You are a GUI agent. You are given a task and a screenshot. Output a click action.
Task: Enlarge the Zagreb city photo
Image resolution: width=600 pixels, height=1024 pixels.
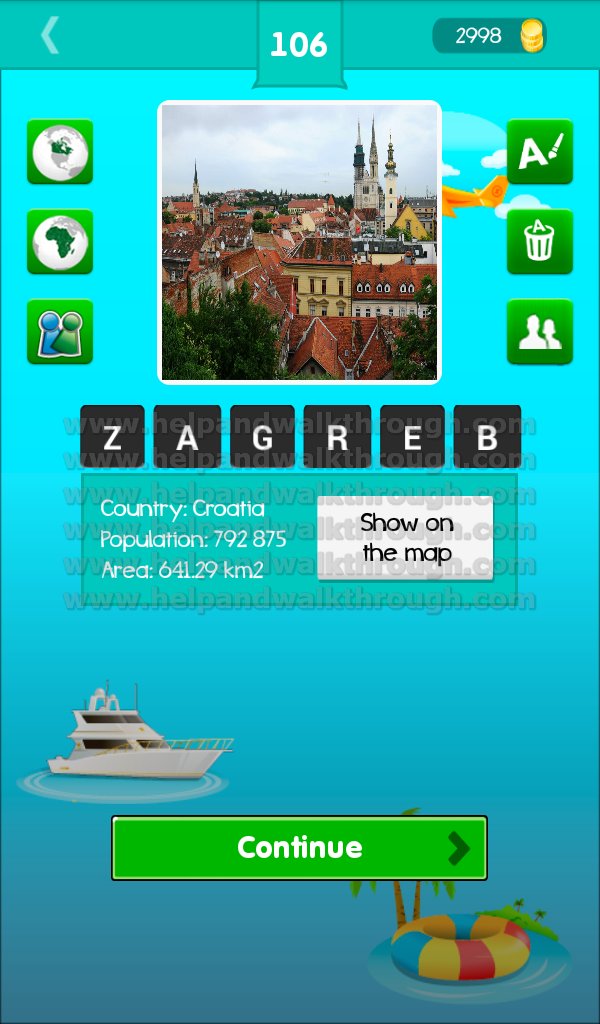click(300, 242)
